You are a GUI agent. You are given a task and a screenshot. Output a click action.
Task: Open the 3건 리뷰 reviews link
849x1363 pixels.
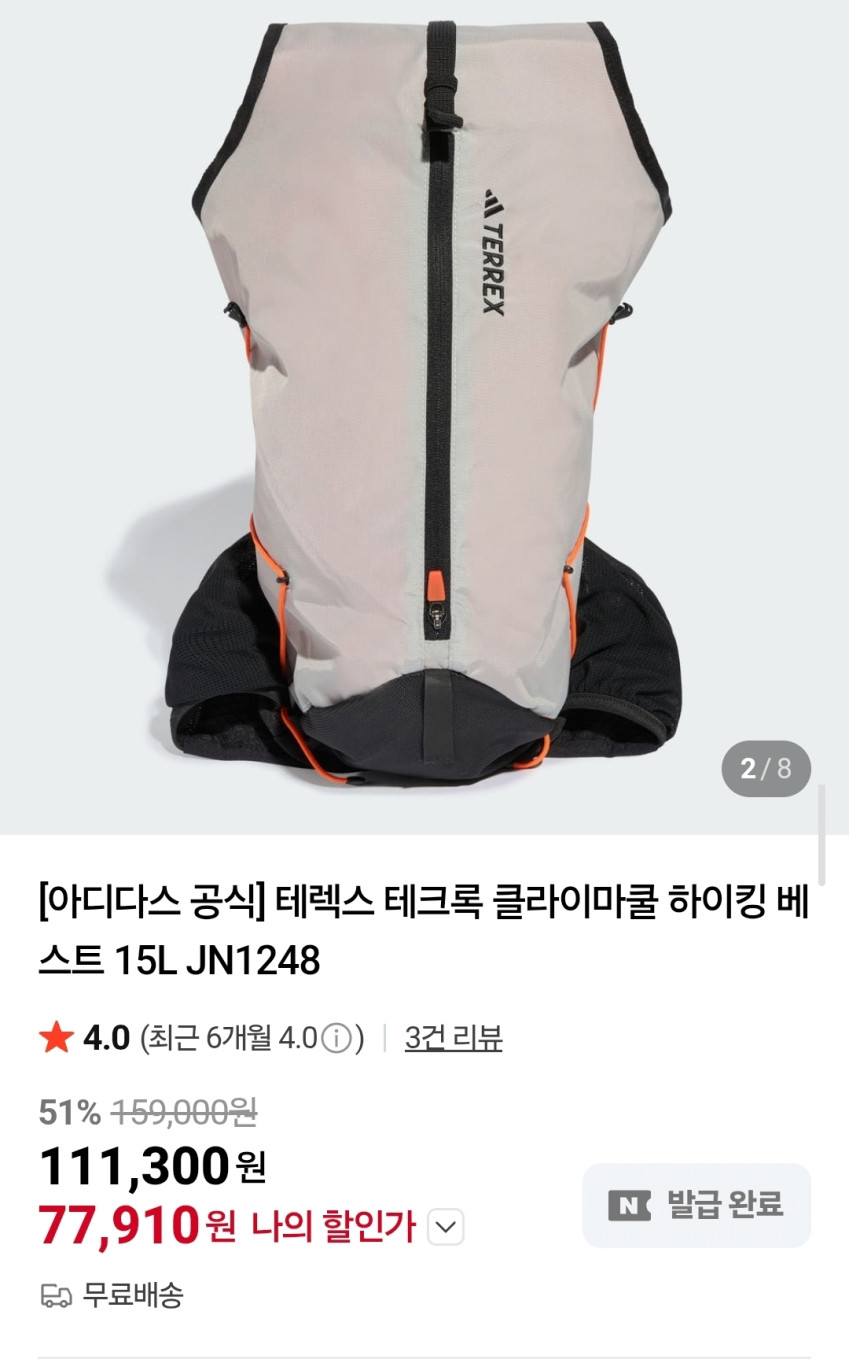tap(453, 1038)
